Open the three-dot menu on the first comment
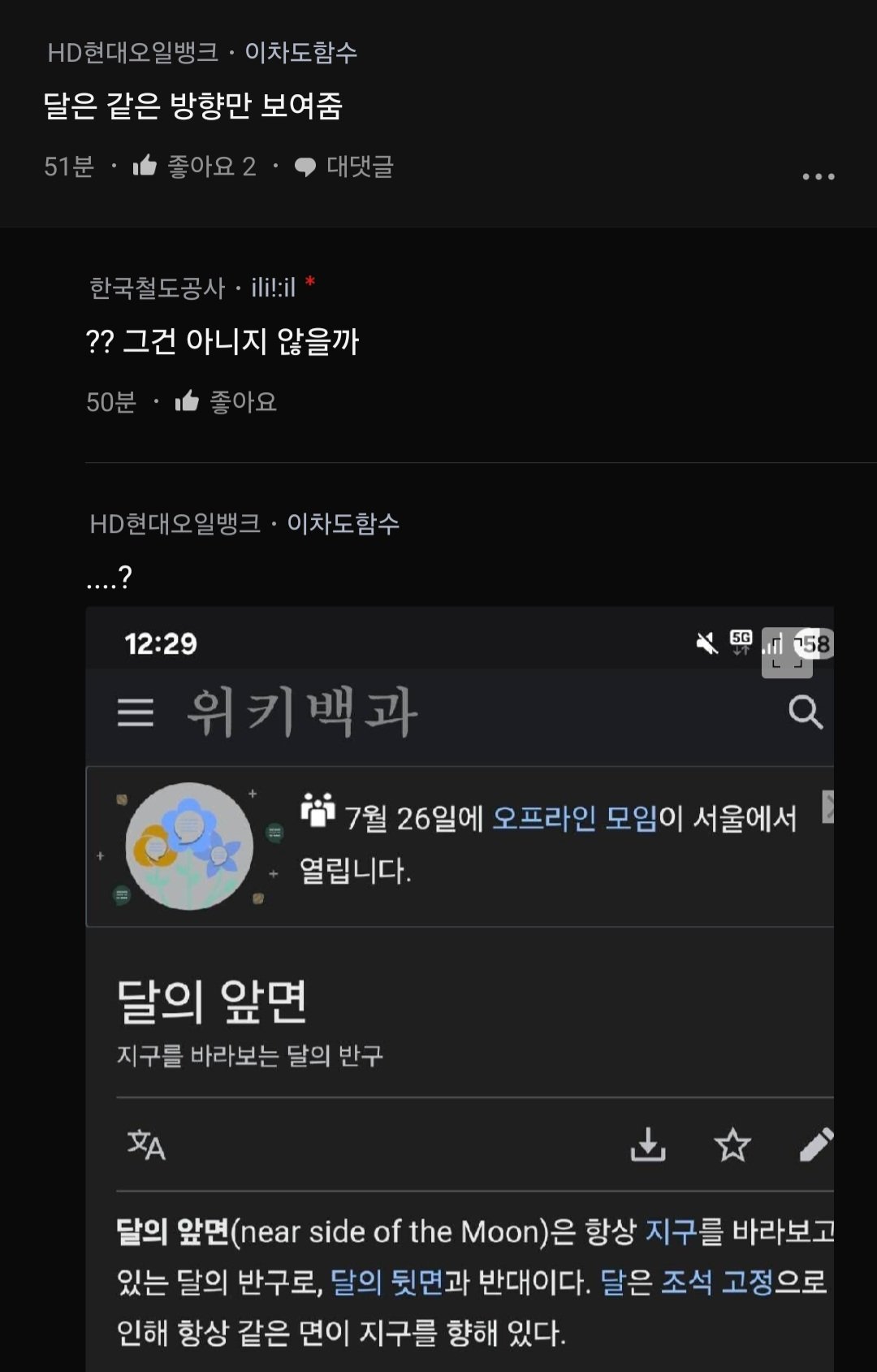This screenshot has width=877, height=1372. click(x=818, y=176)
